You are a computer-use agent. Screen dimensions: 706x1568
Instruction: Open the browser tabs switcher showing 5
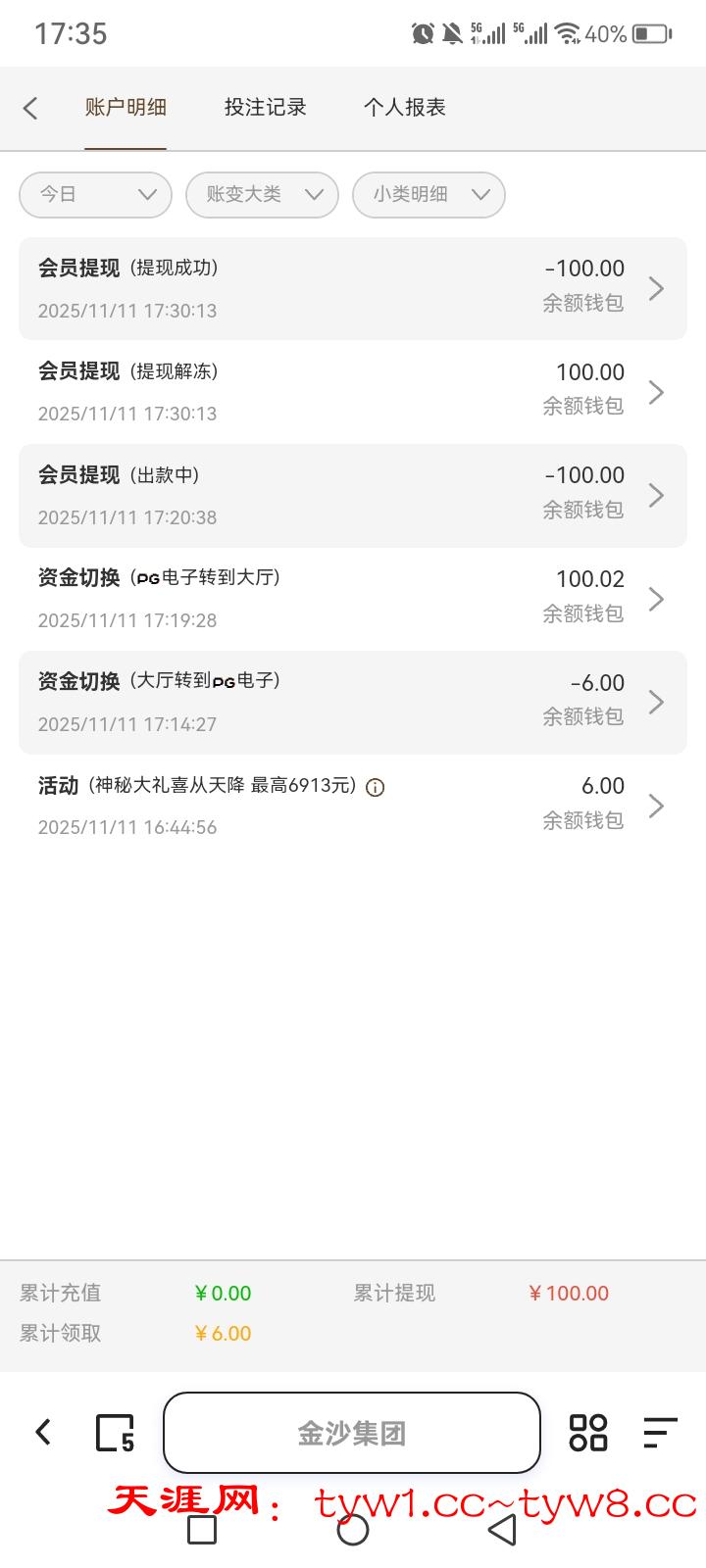[x=115, y=1433]
